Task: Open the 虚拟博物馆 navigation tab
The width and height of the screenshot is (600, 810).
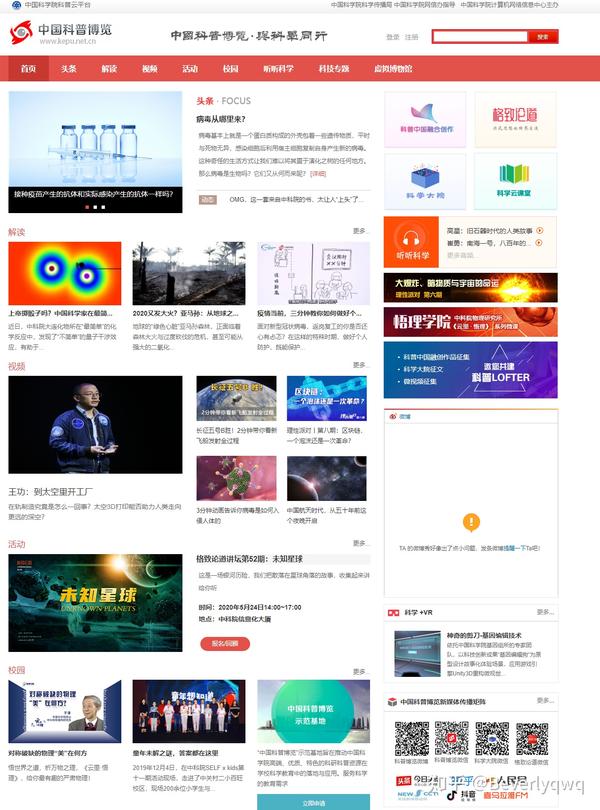Action: pos(392,69)
